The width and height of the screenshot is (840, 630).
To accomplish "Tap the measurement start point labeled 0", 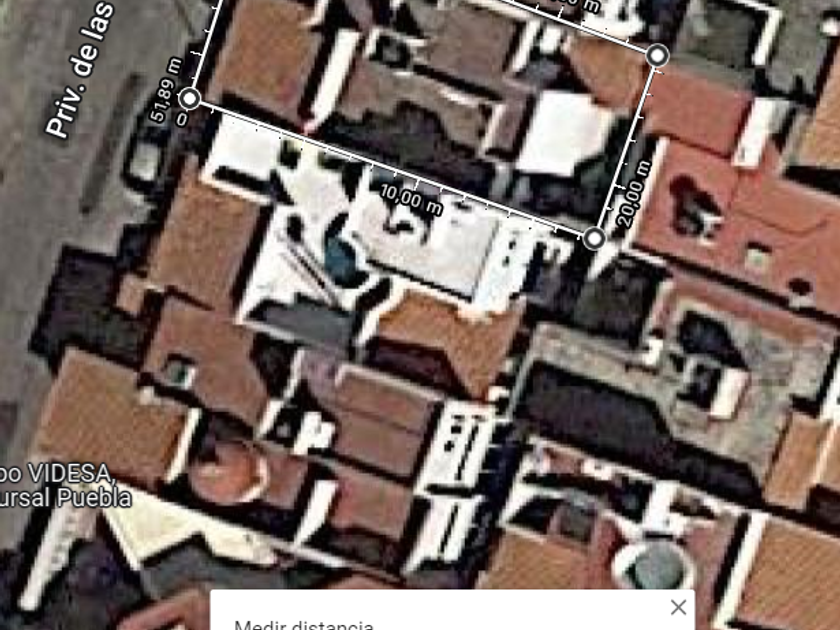I will tap(189, 99).
